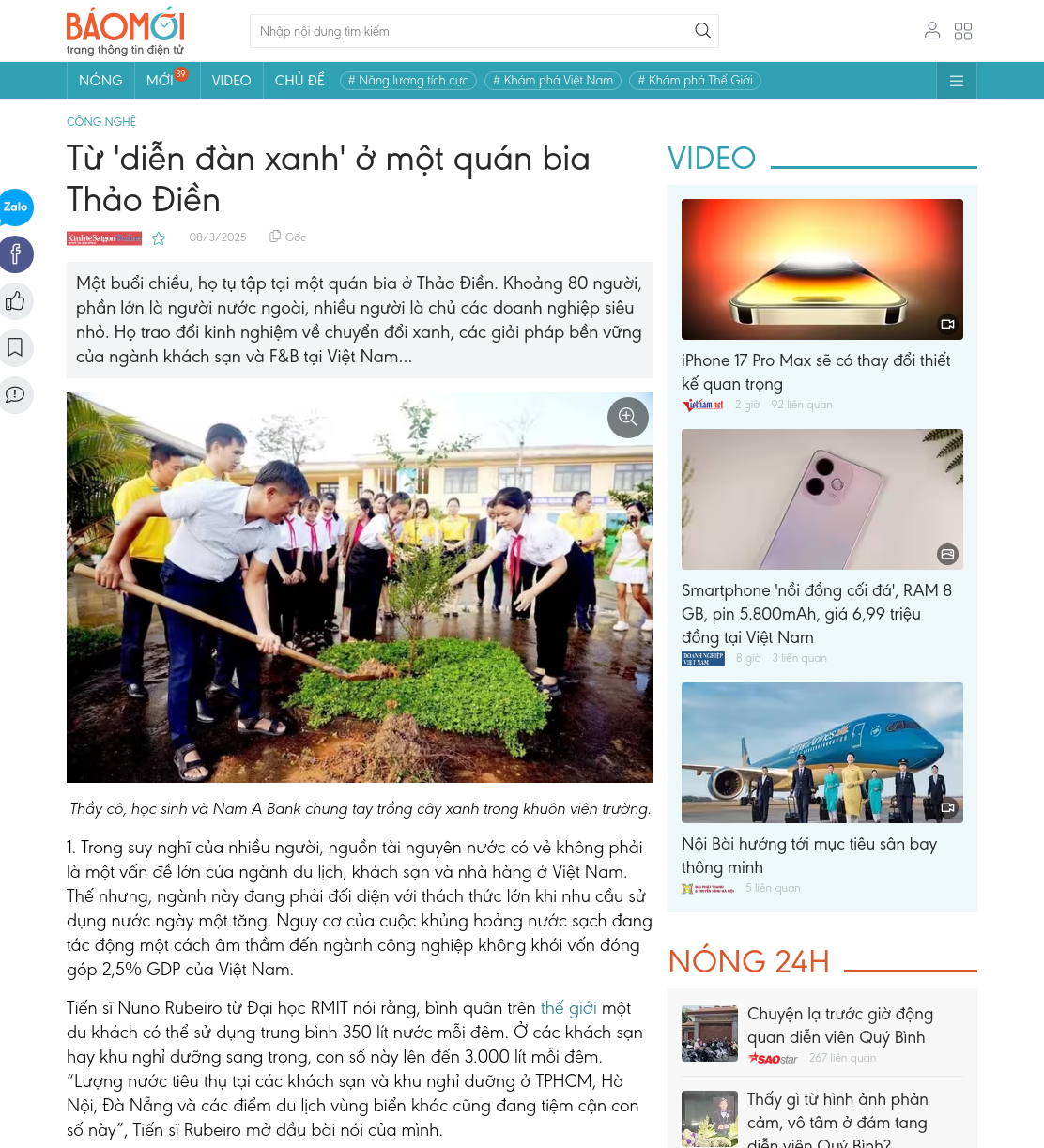Bookmark this article
The width and height of the screenshot is (1044, 1148).
[x=15, y=348]
